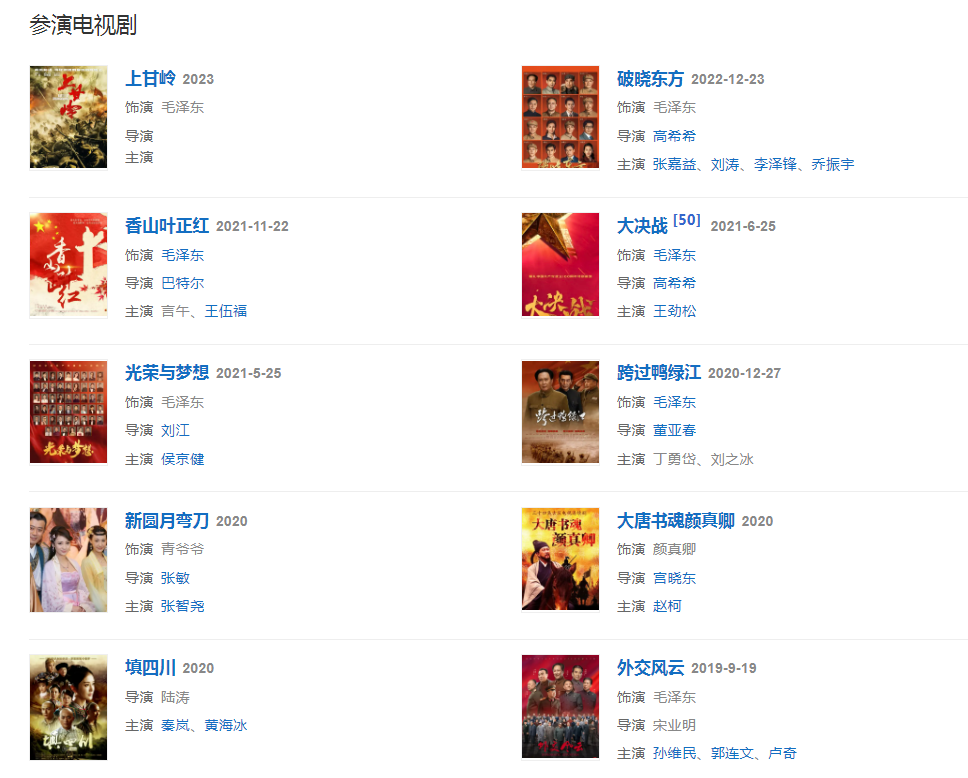Viewport: 968px width, 778px height.
Task: Open the 破晓东方 title link
Action: 650,78
